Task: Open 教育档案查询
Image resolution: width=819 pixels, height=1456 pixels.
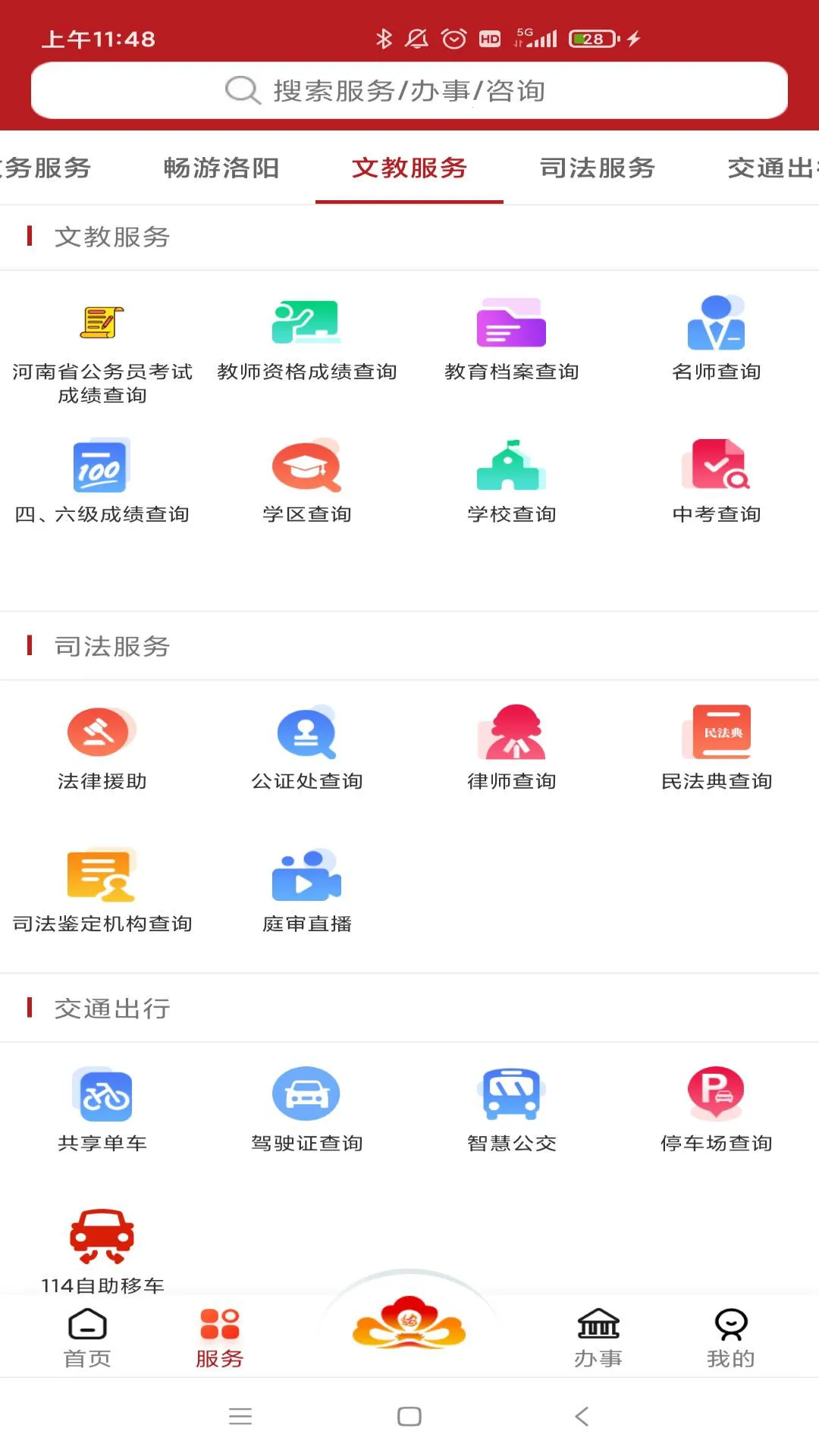Action: click(x=512, y=337)
